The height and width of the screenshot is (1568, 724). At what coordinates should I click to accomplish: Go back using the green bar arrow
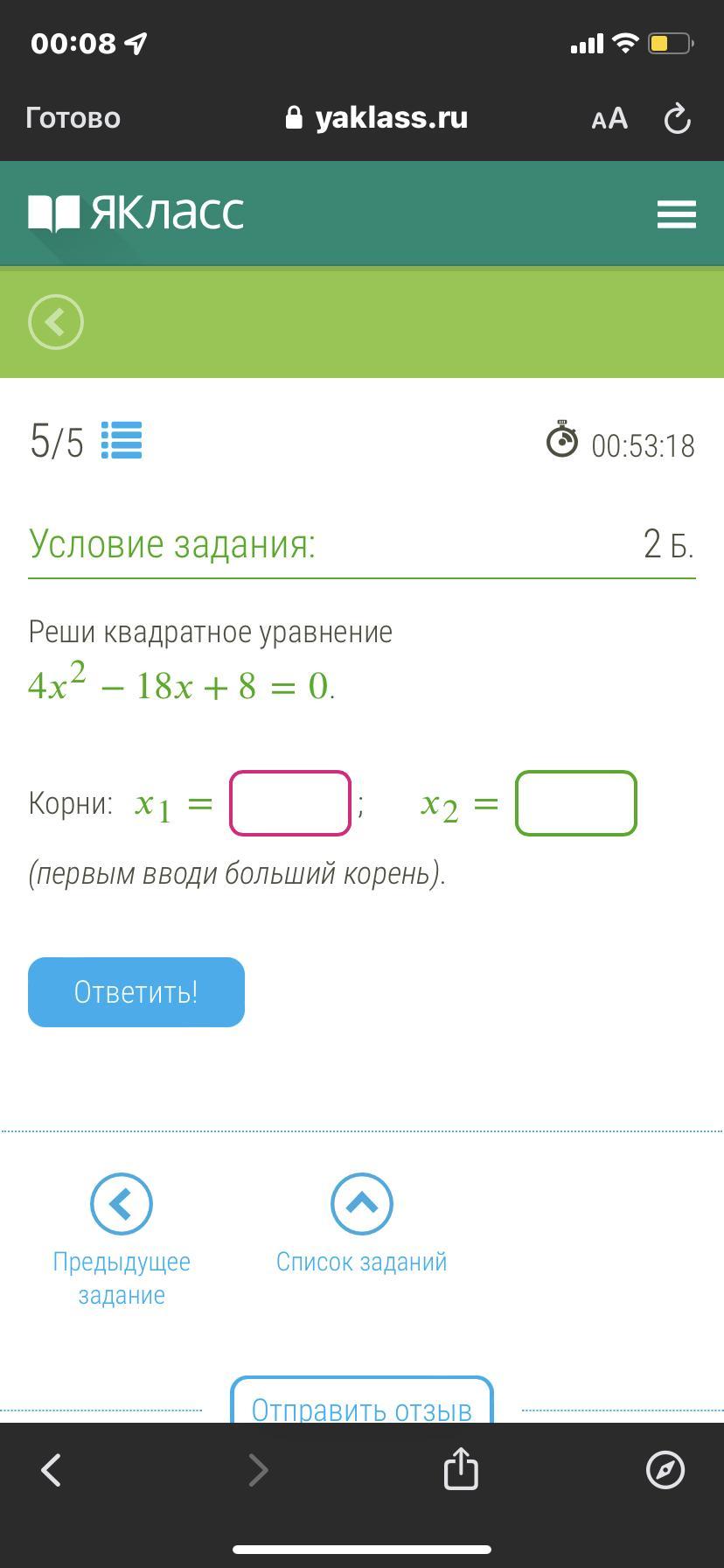coord(56,322)
